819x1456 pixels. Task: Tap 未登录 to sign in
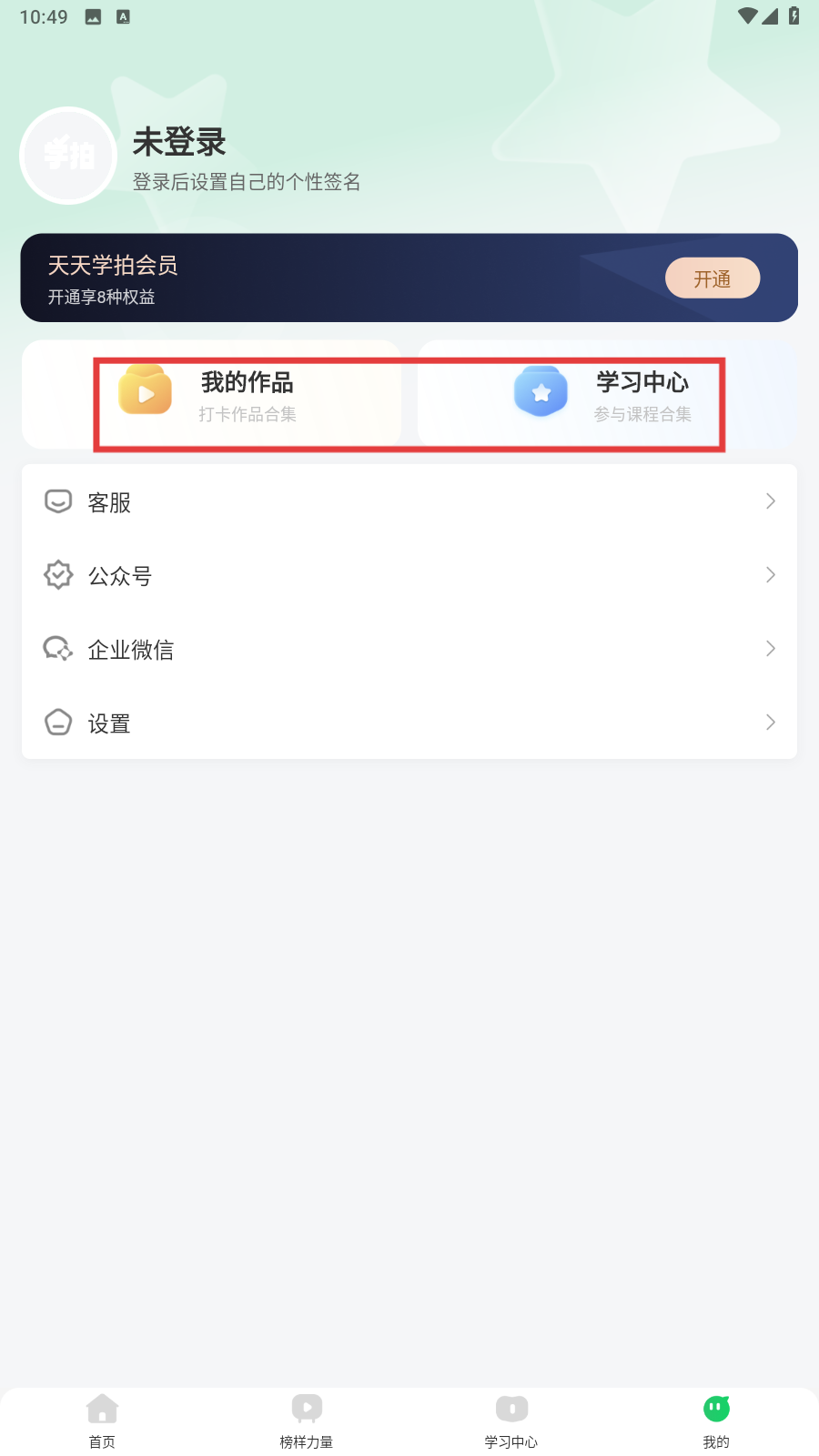[x=179, y=142]
